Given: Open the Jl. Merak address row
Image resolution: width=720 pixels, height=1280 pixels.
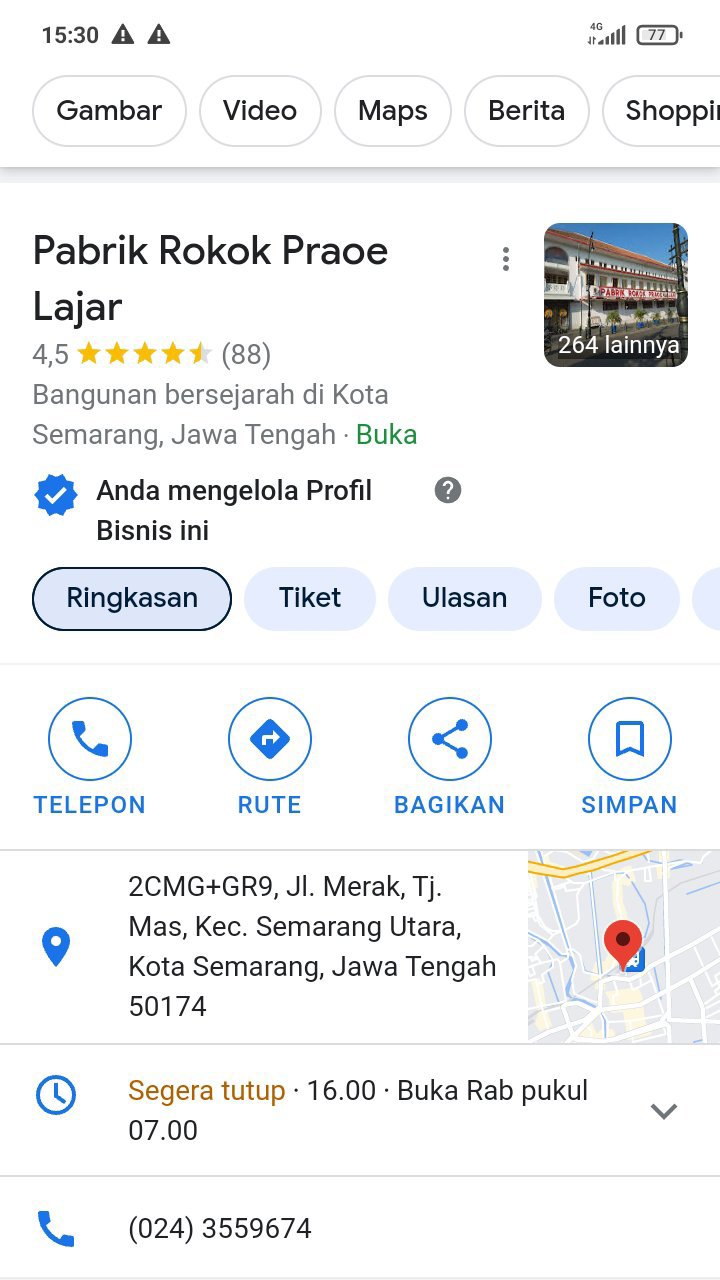Looking at the screenshot, I should tap(312, 946).
